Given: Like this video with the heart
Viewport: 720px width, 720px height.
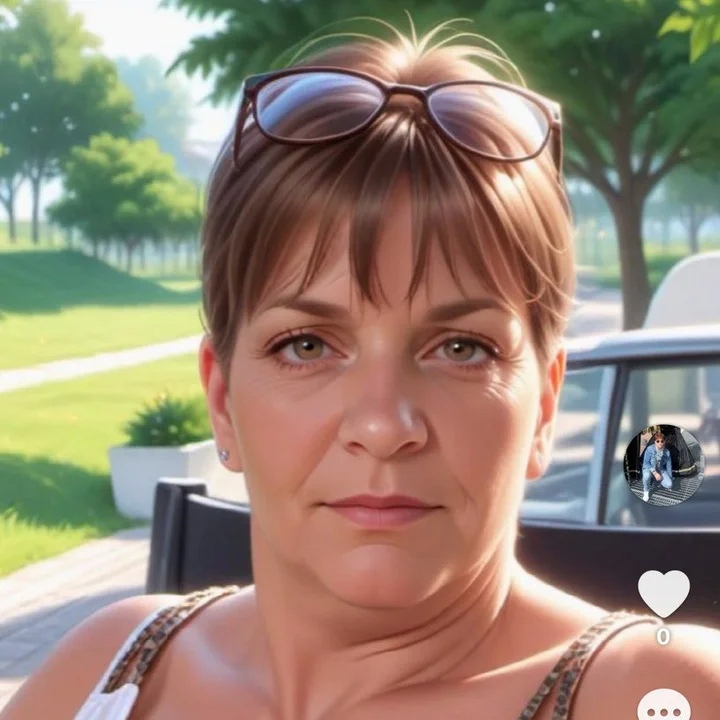Looking at the screenshot, I should click(663, 592).
